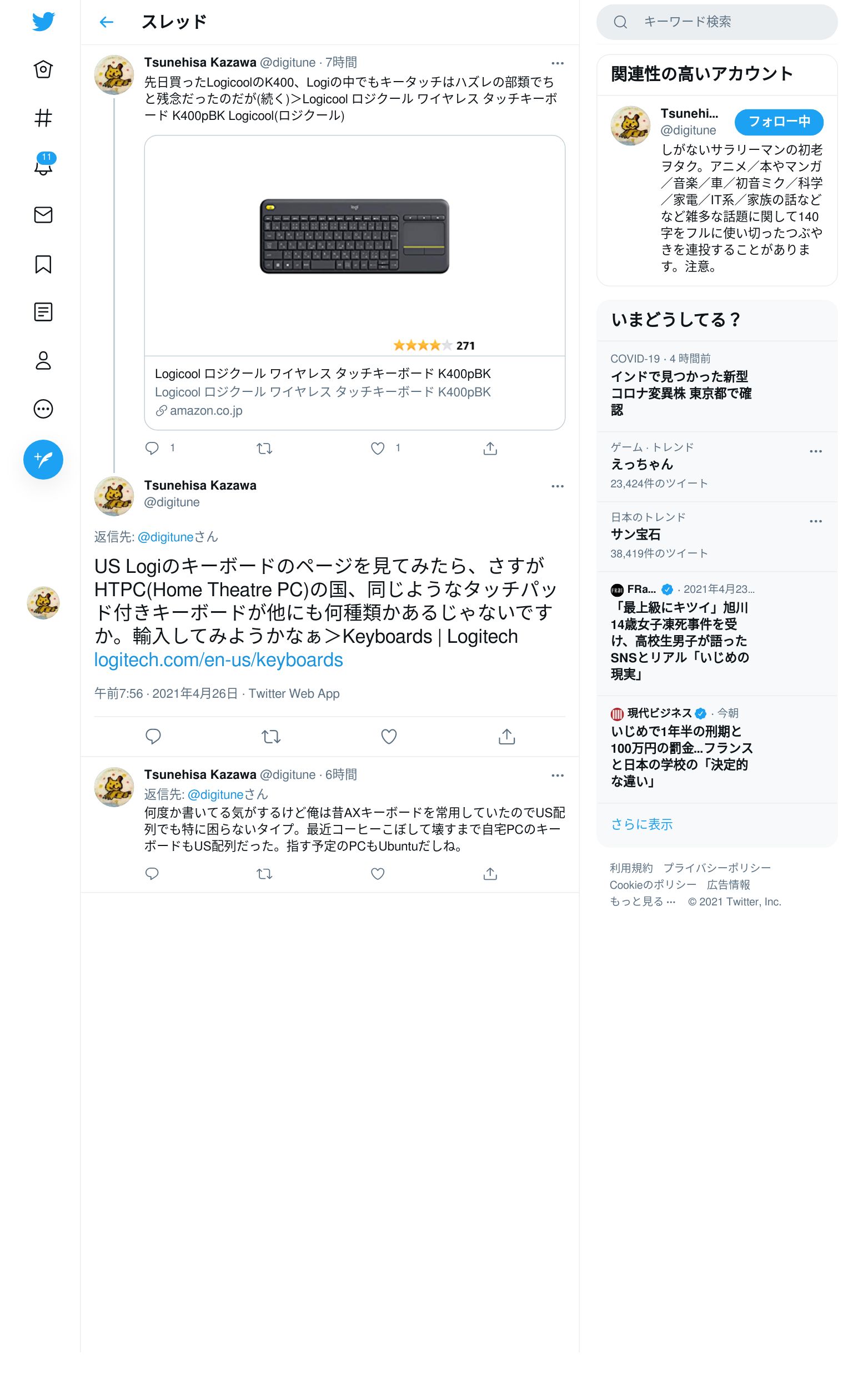The width and height of the screenshot is (853, 1400).
Task: Compose a new tweet with feather button
Action: [x=43, y=459]
